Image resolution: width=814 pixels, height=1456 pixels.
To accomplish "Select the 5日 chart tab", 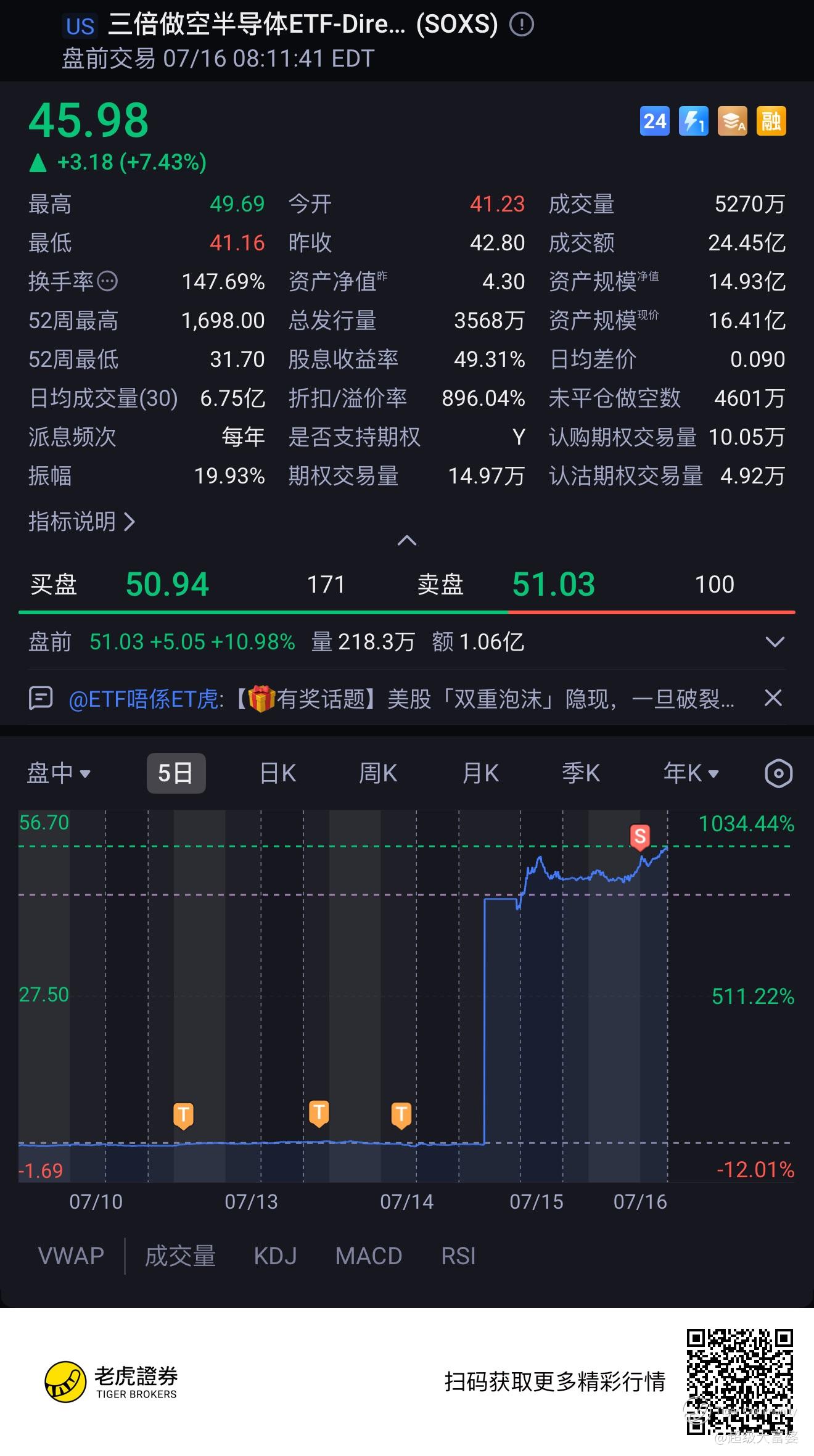I will click(x=176, y=773).
